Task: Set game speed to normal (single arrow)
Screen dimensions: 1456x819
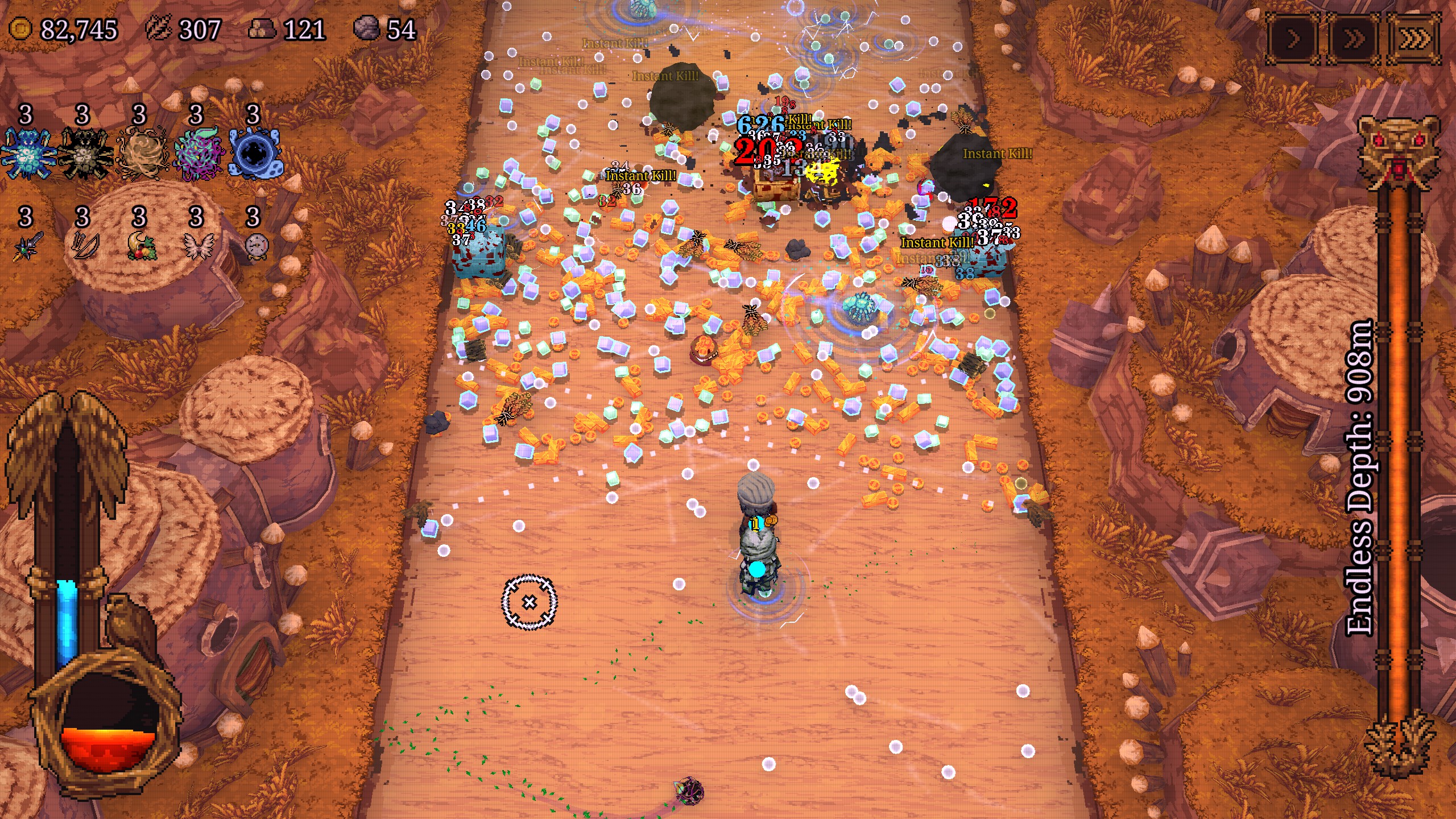Action: pos(1293,39)
